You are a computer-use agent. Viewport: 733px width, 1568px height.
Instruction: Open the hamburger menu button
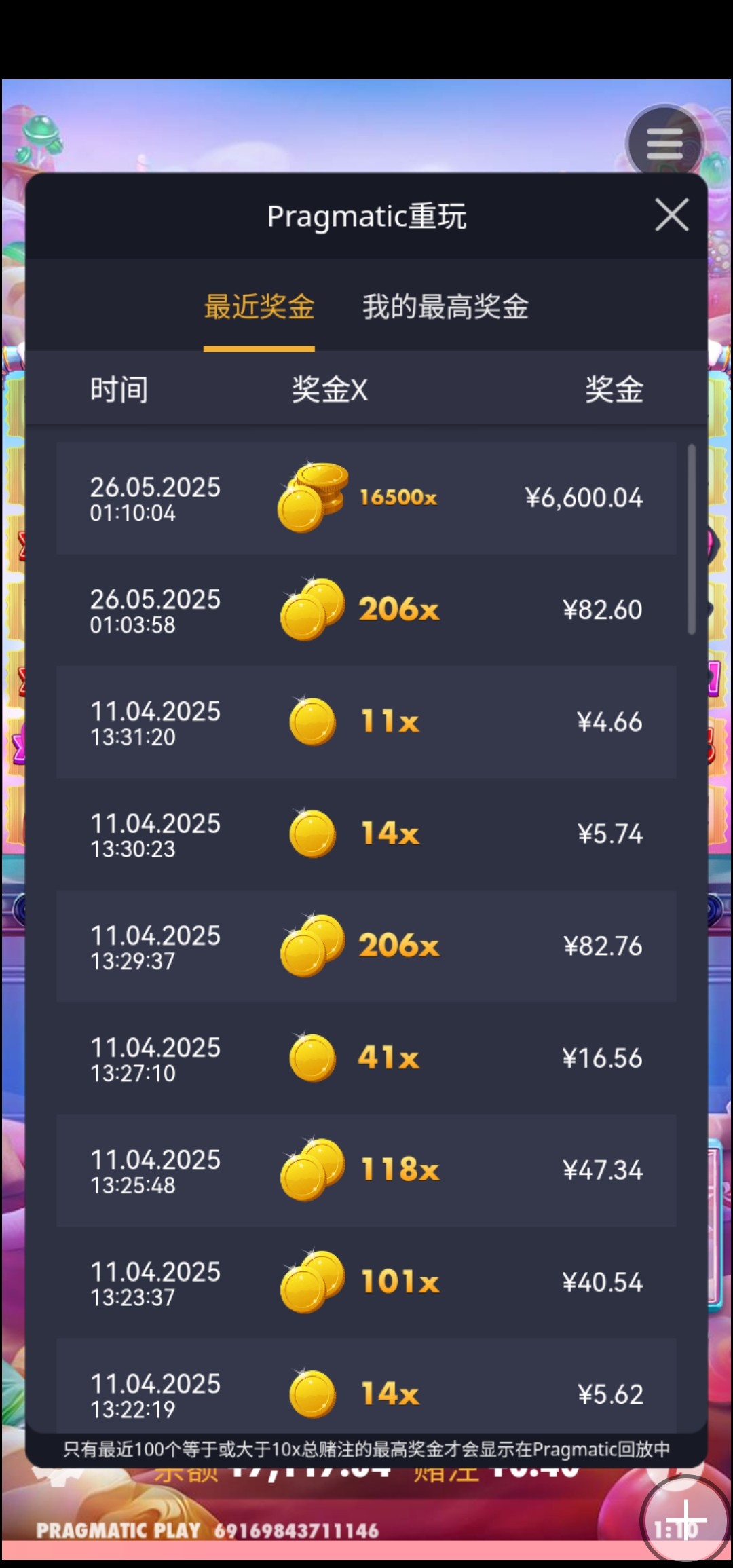[x=664, y=143]
